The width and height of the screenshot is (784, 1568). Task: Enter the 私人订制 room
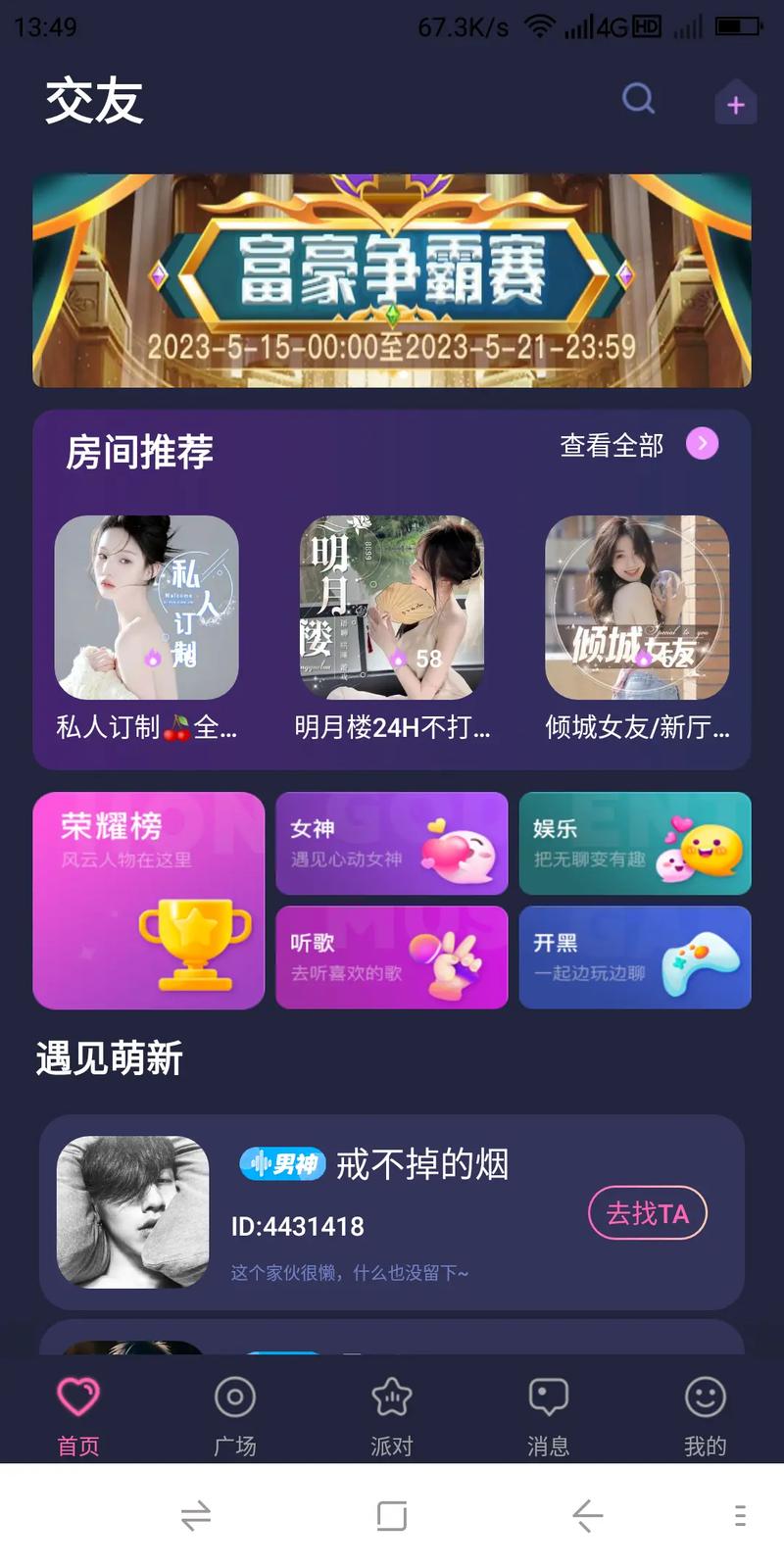146,607
